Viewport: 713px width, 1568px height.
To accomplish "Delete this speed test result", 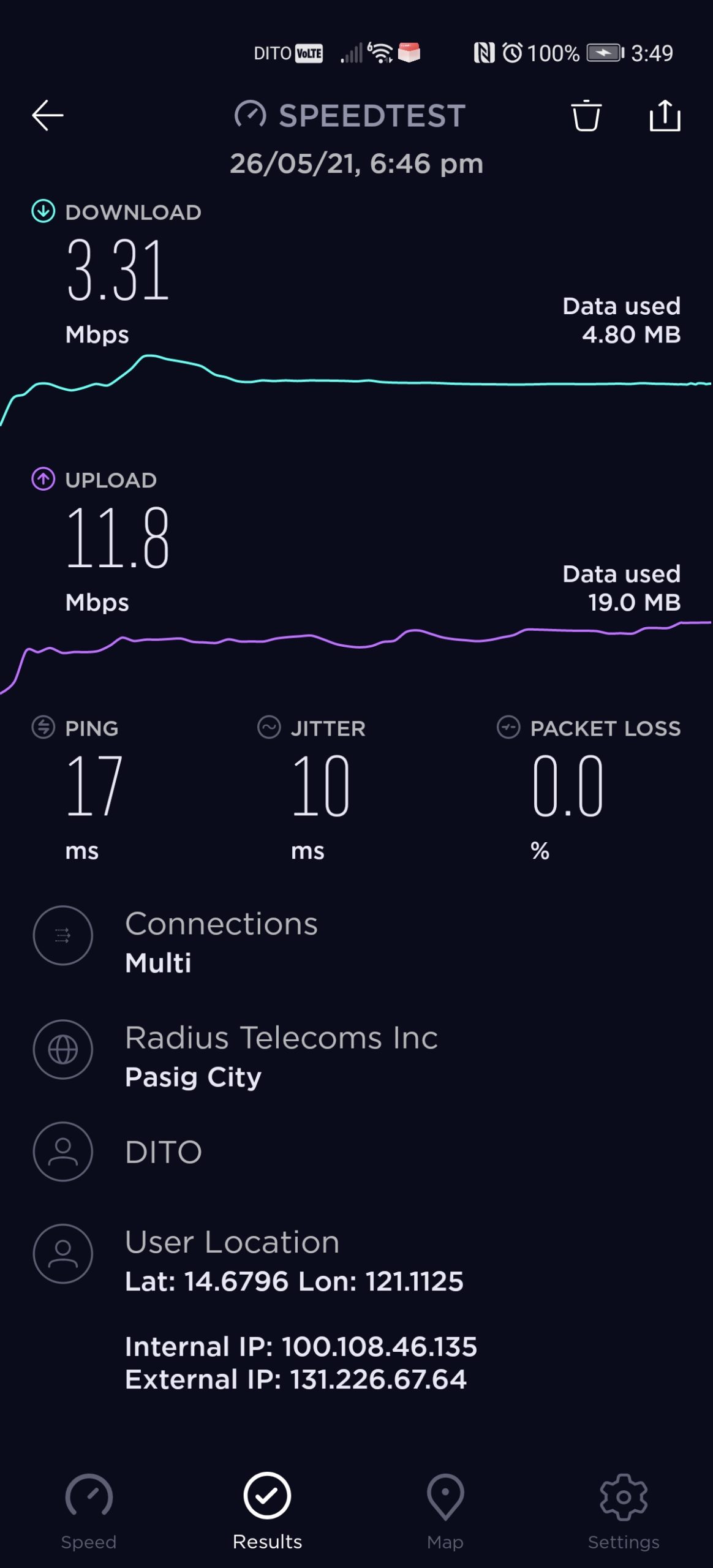I will 586,115.
